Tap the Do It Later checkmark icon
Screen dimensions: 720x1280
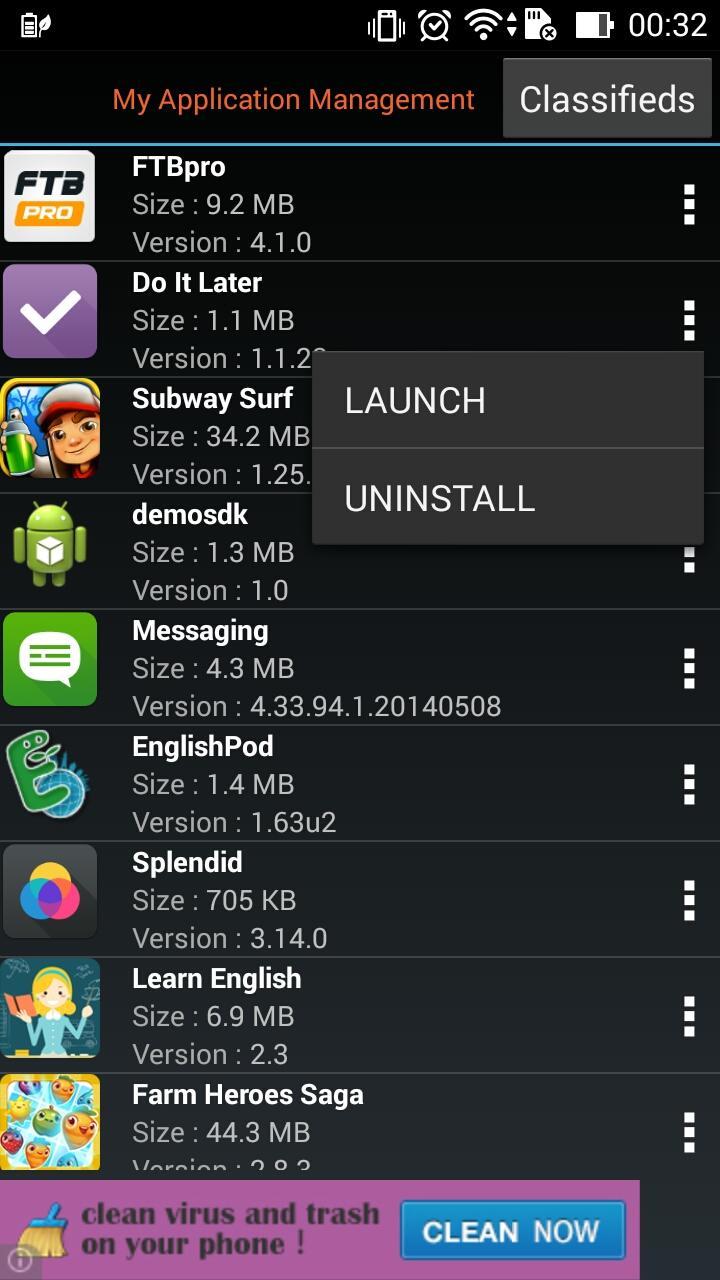[50, 311]
